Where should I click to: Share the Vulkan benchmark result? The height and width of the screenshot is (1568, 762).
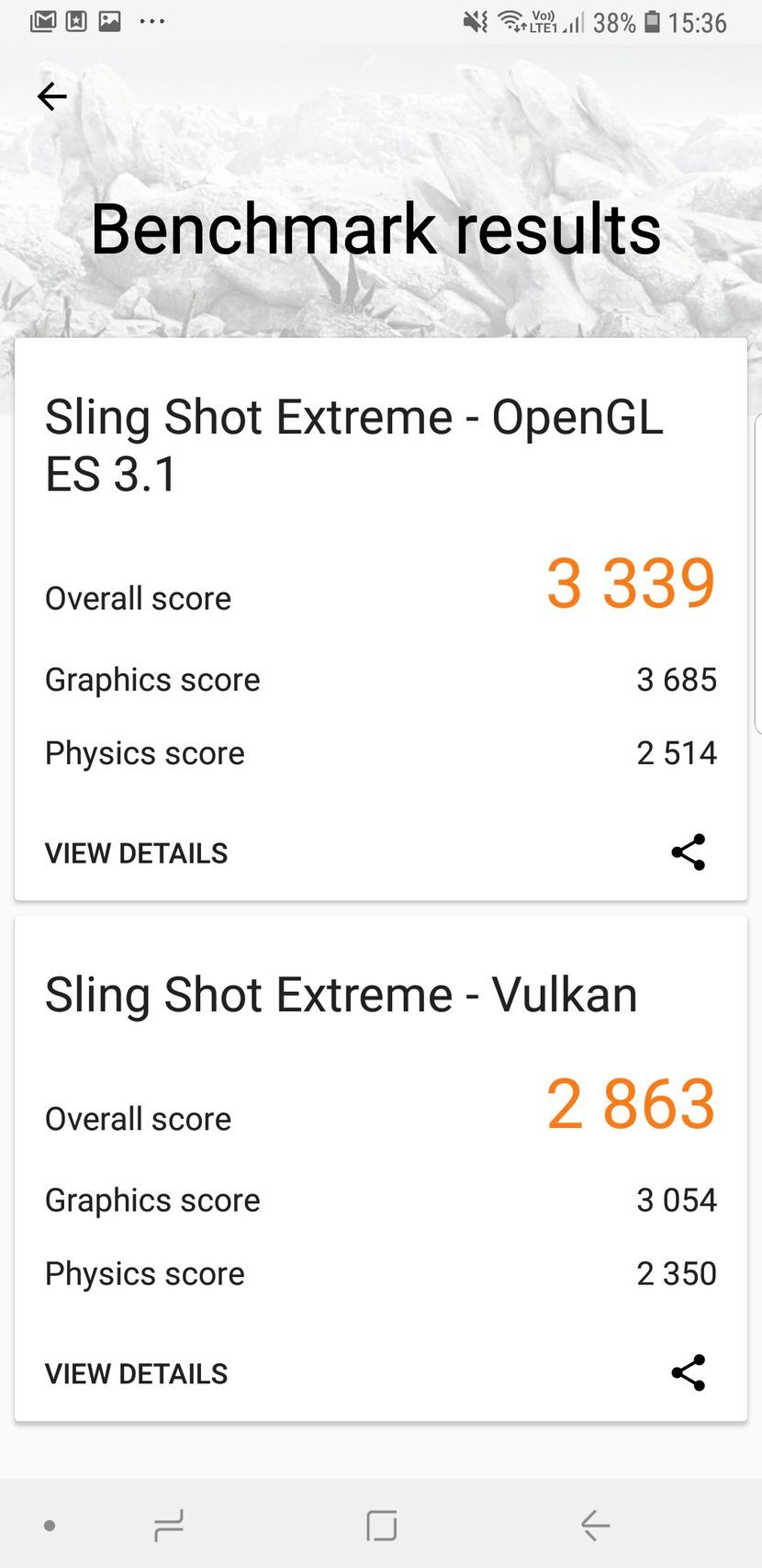pos(689,1372)
